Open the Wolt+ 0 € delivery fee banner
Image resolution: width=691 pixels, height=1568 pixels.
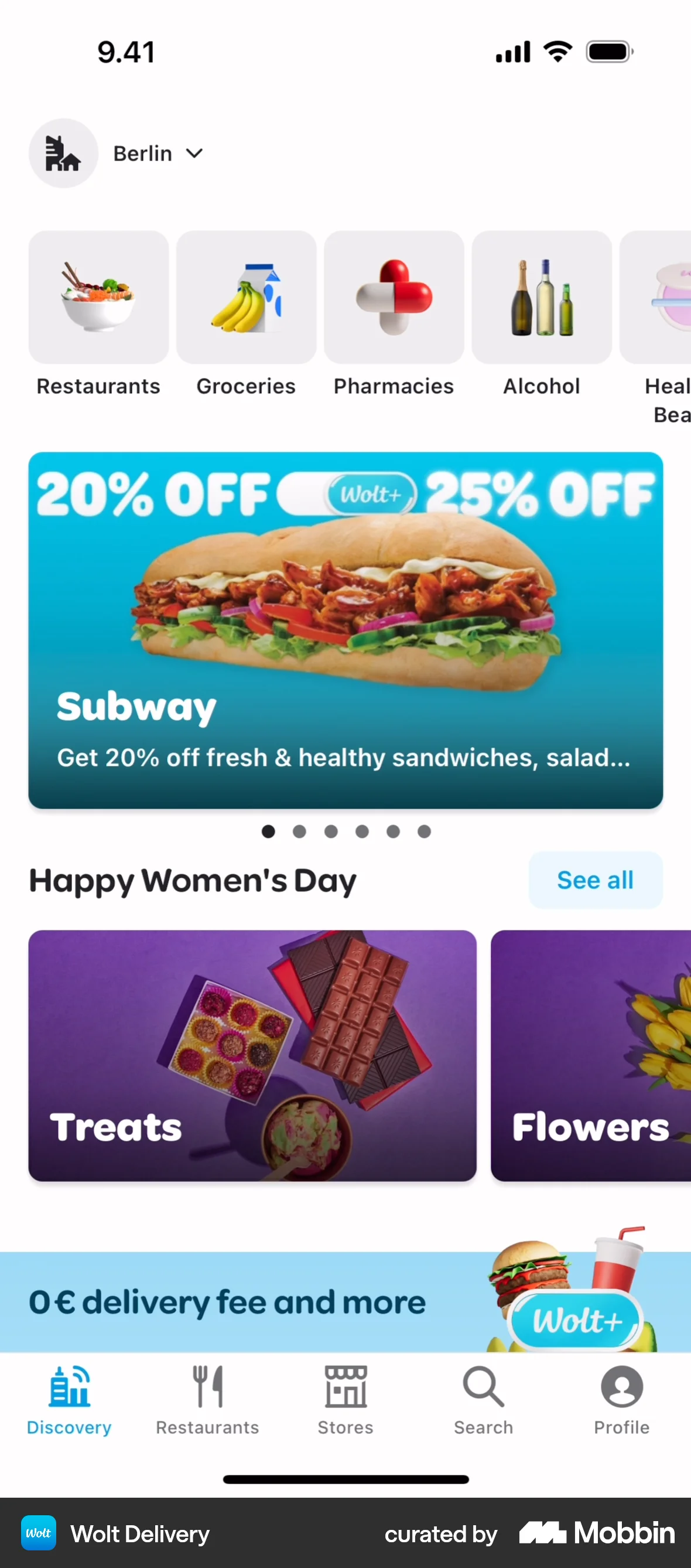click(x=345, y=1303)
